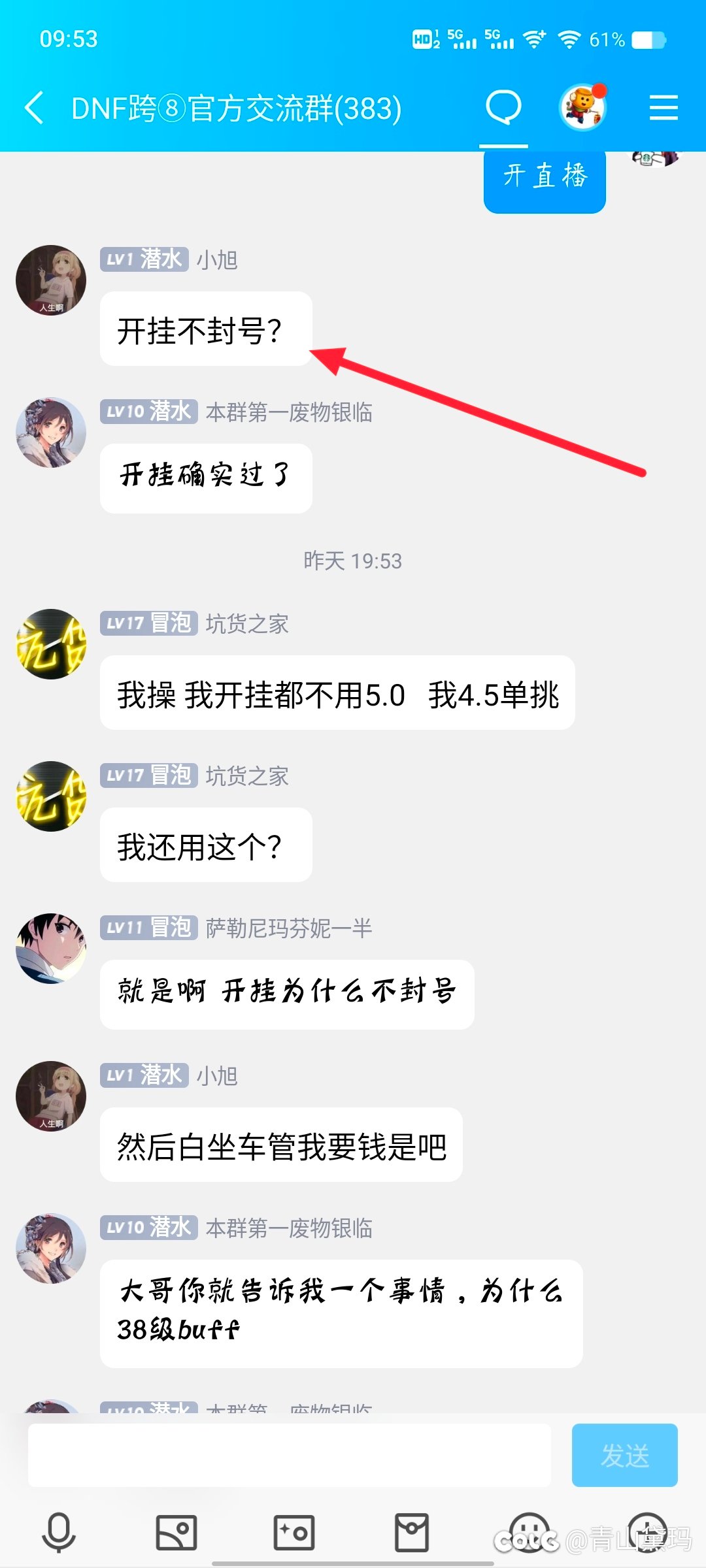Viewport: 706px width, 1568px height.
Task: Open 本群第一废物银临 avatar beside 开挂确实过了 message
Action: [x=51, y=433]
